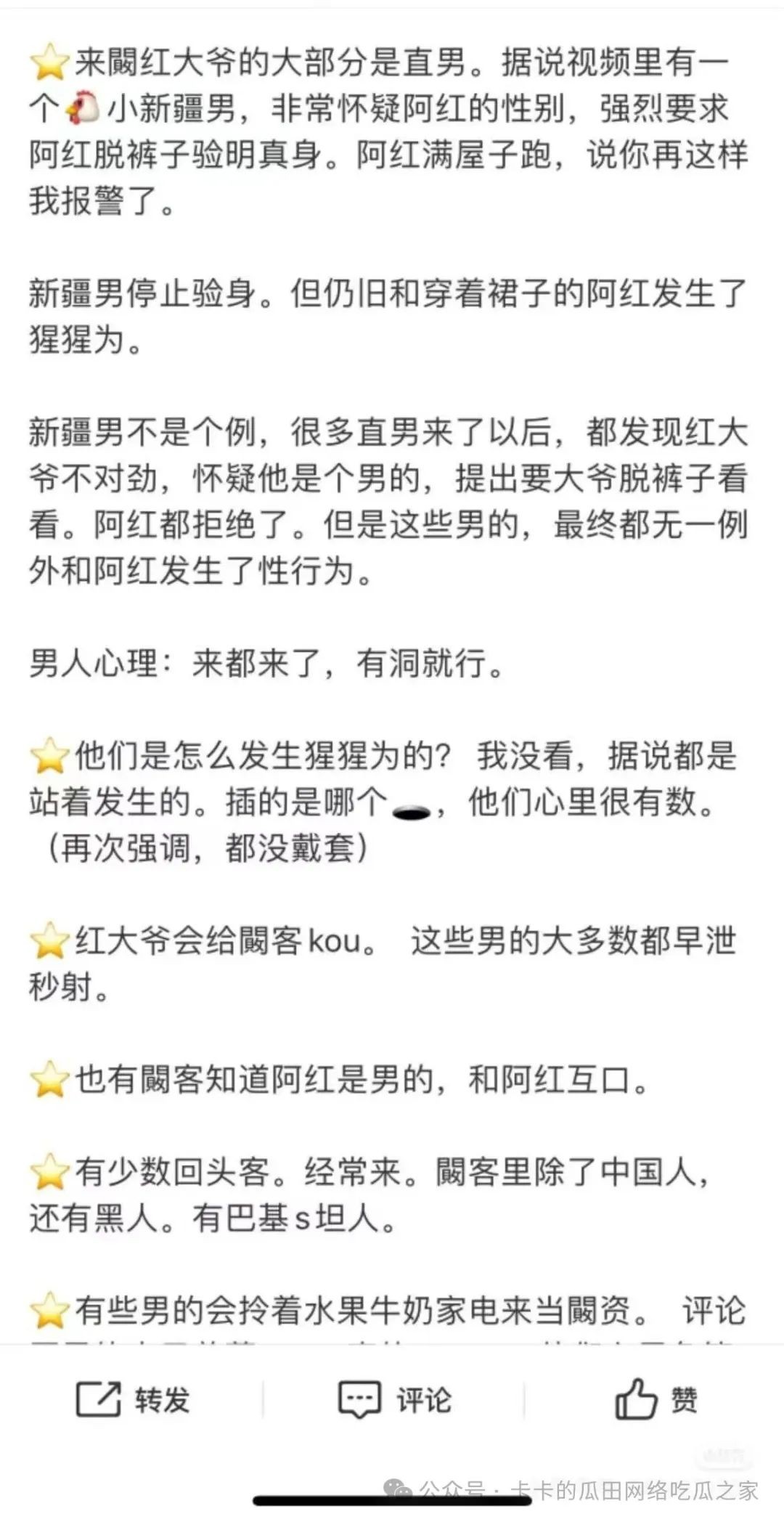Screen dimensions: 784x1522
Task: Open the 评论 comment button
Action: [394, 1399]
